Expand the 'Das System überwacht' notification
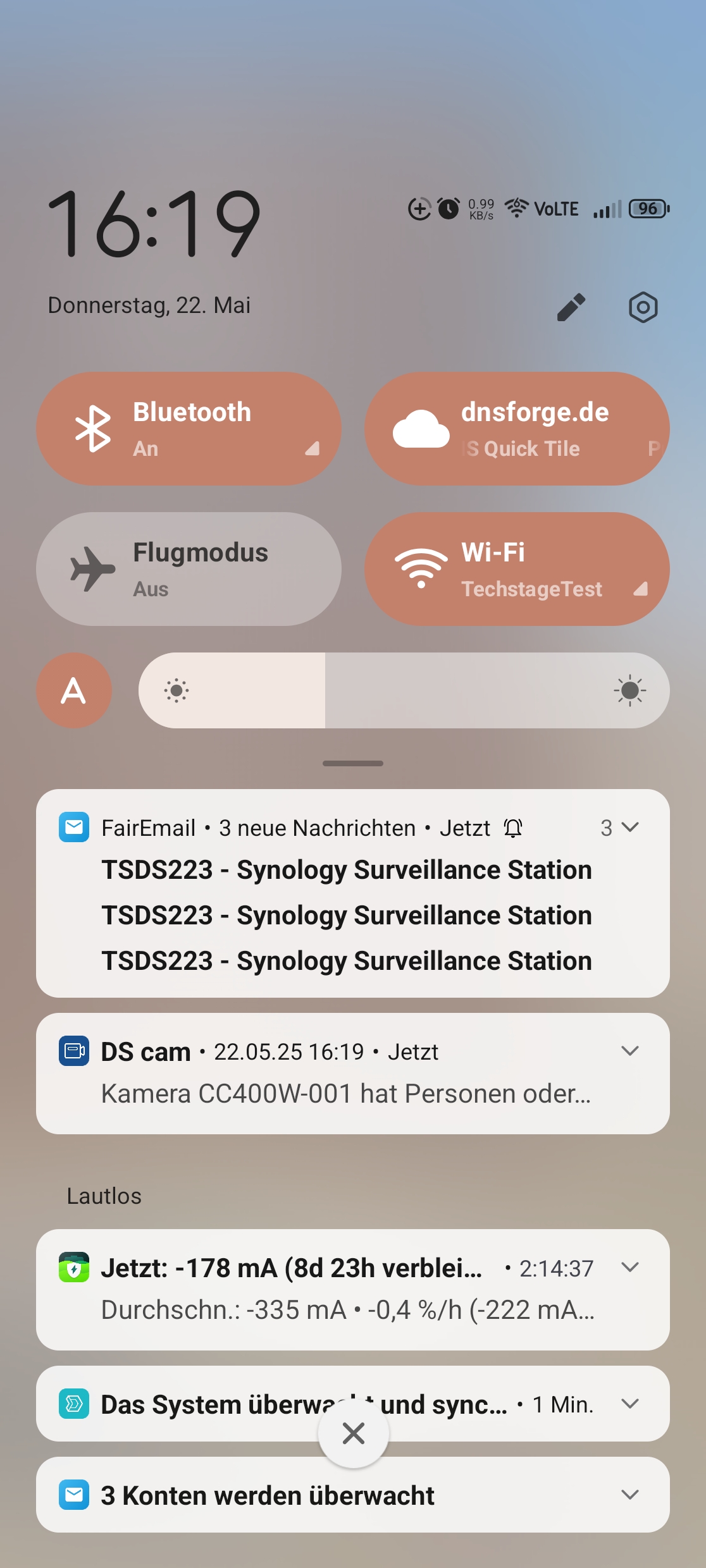The height and width of the screenshot is (1568, 706). (630, 1404)
